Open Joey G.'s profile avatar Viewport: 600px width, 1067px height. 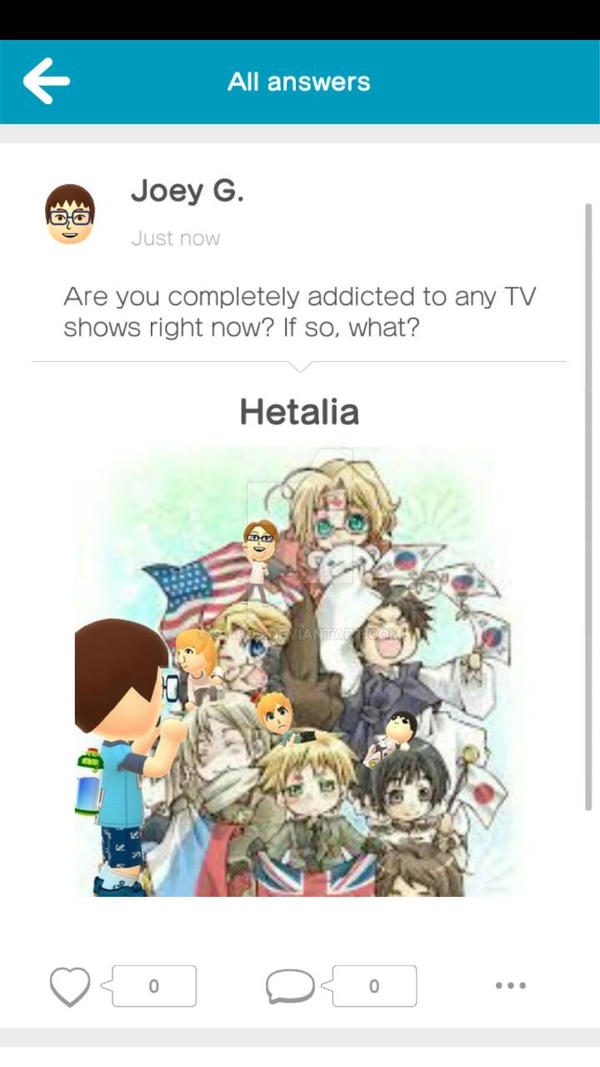[70, 213]
